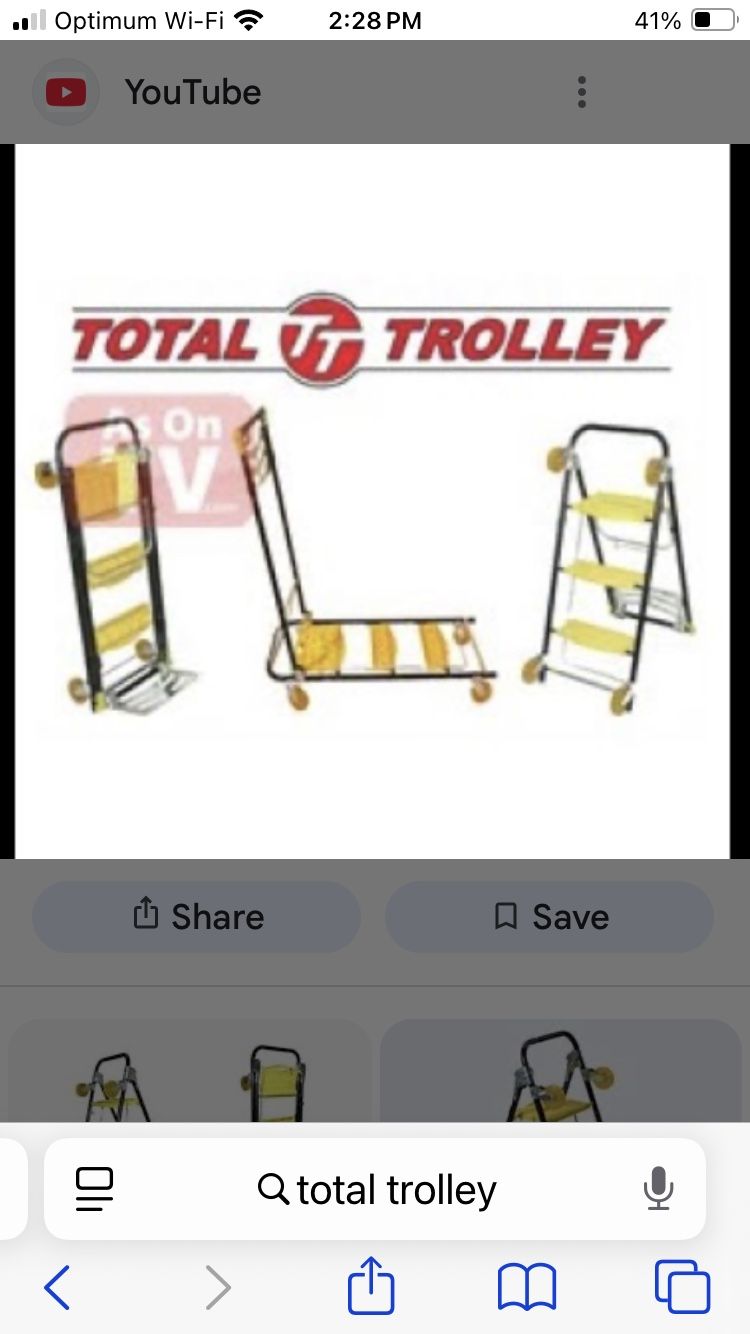Go back to the previous page
Screen dimensions: 750x1334
[57, 1287]
